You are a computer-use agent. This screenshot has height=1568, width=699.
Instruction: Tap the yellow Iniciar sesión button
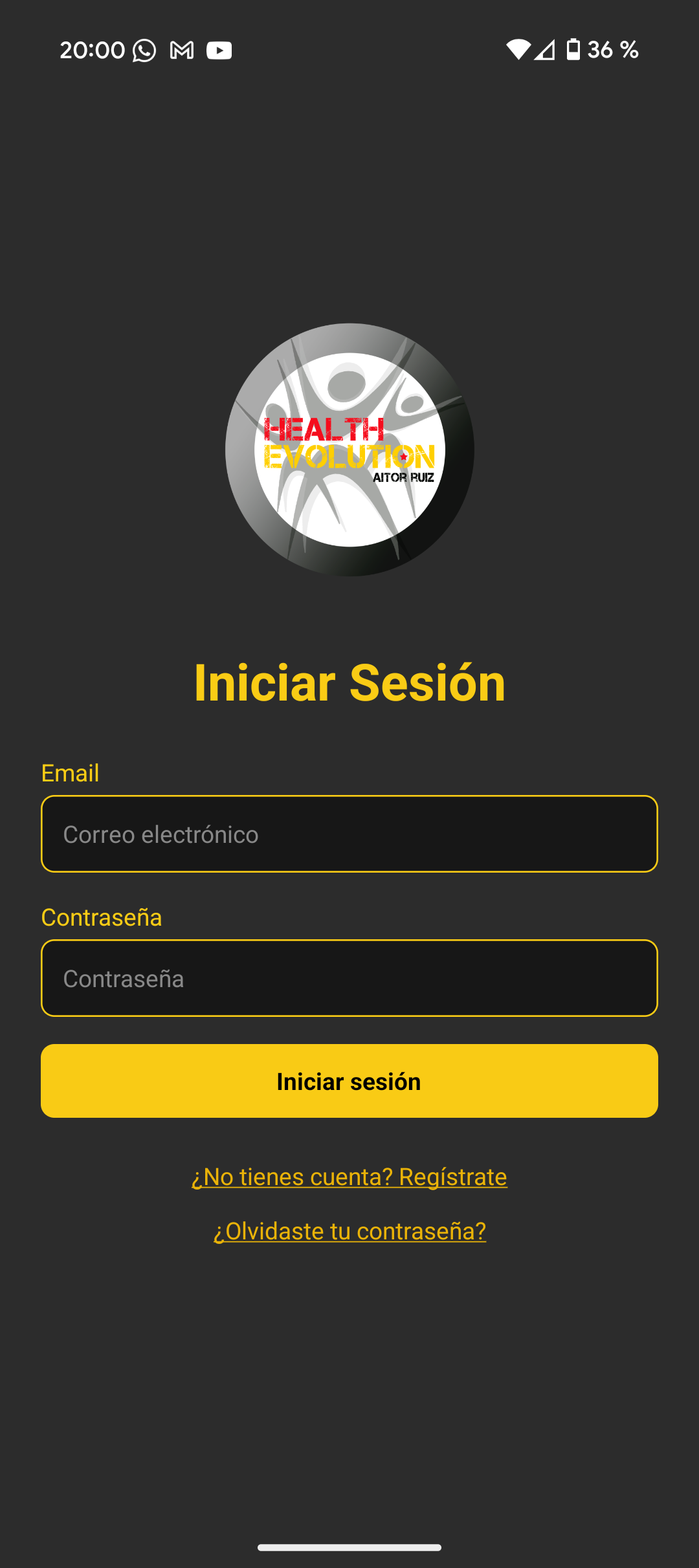pos(349,1081)
